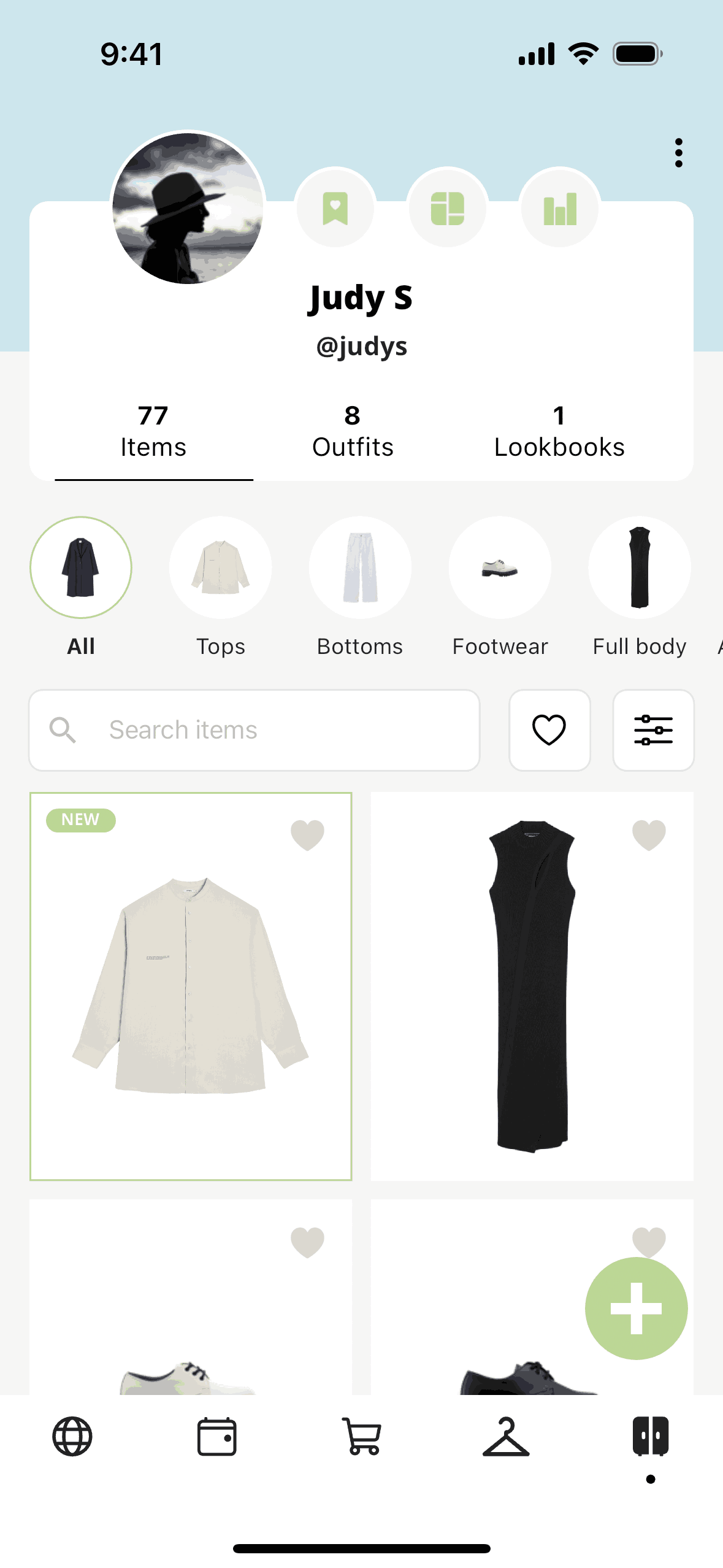Image resolution: width=723 pixels, height=1568 pixels.
Task: Open the NEW beige shirt item
Action: tap(191, 986)
